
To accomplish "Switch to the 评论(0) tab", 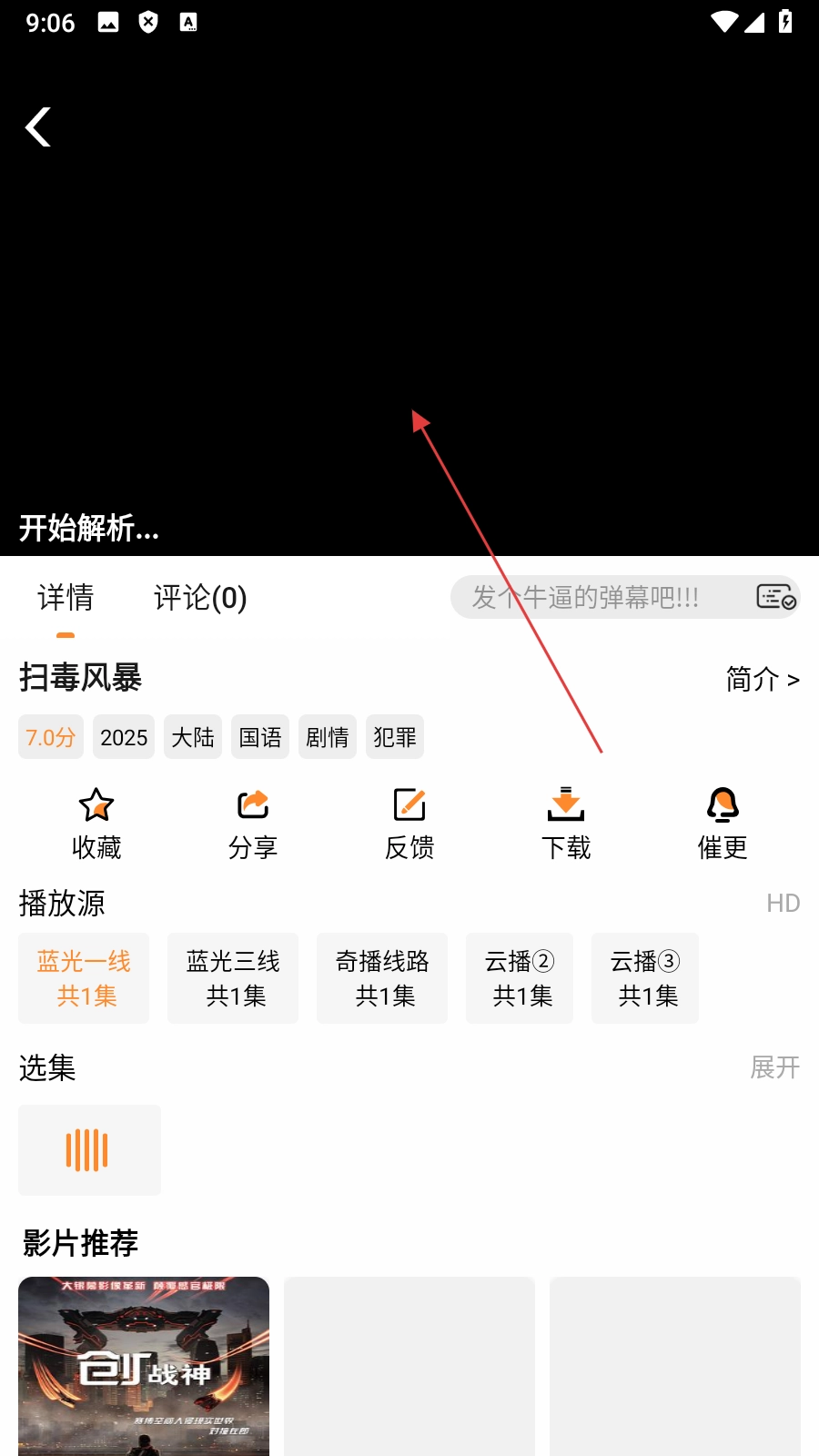I will [x=200, y=598].
